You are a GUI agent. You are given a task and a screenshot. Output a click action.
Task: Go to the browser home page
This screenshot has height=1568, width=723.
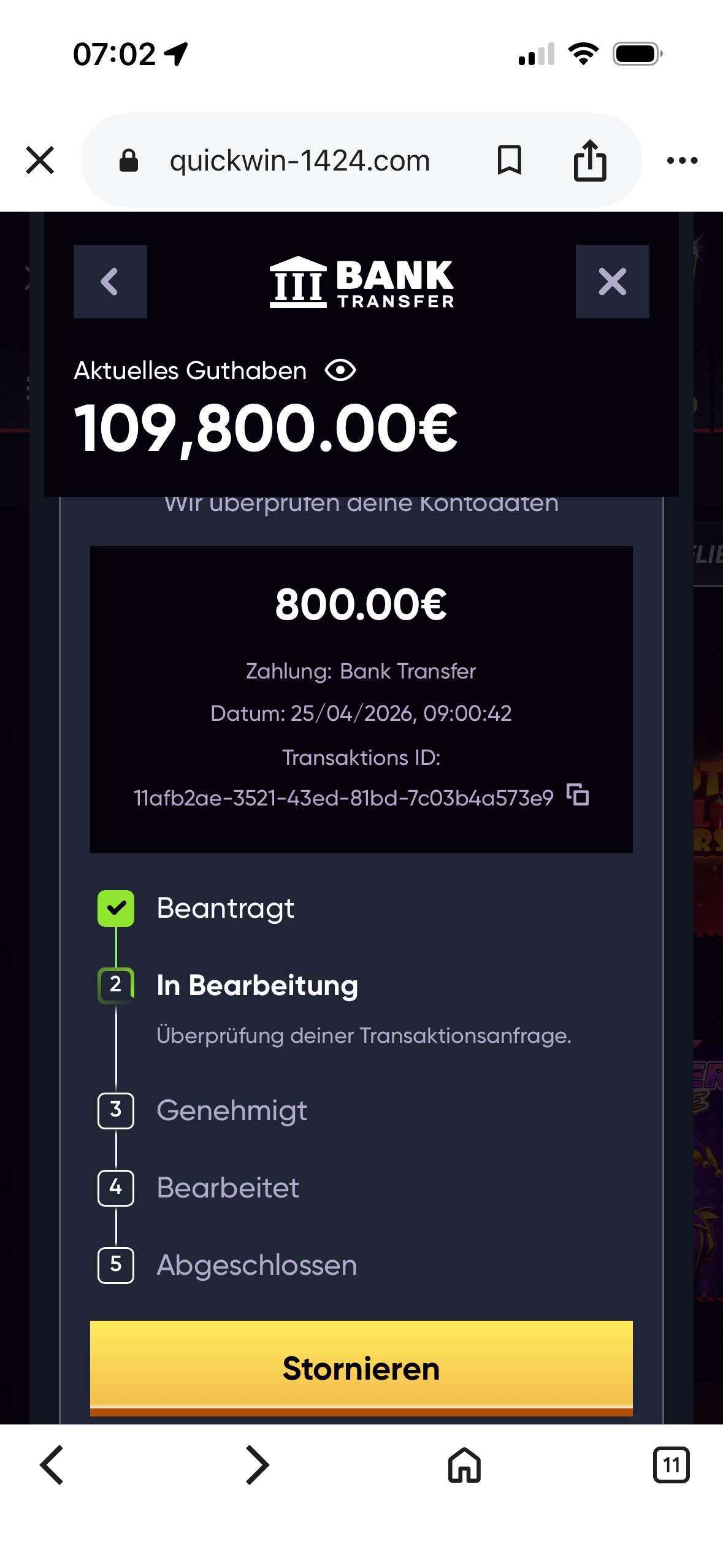pos(464,1465)
